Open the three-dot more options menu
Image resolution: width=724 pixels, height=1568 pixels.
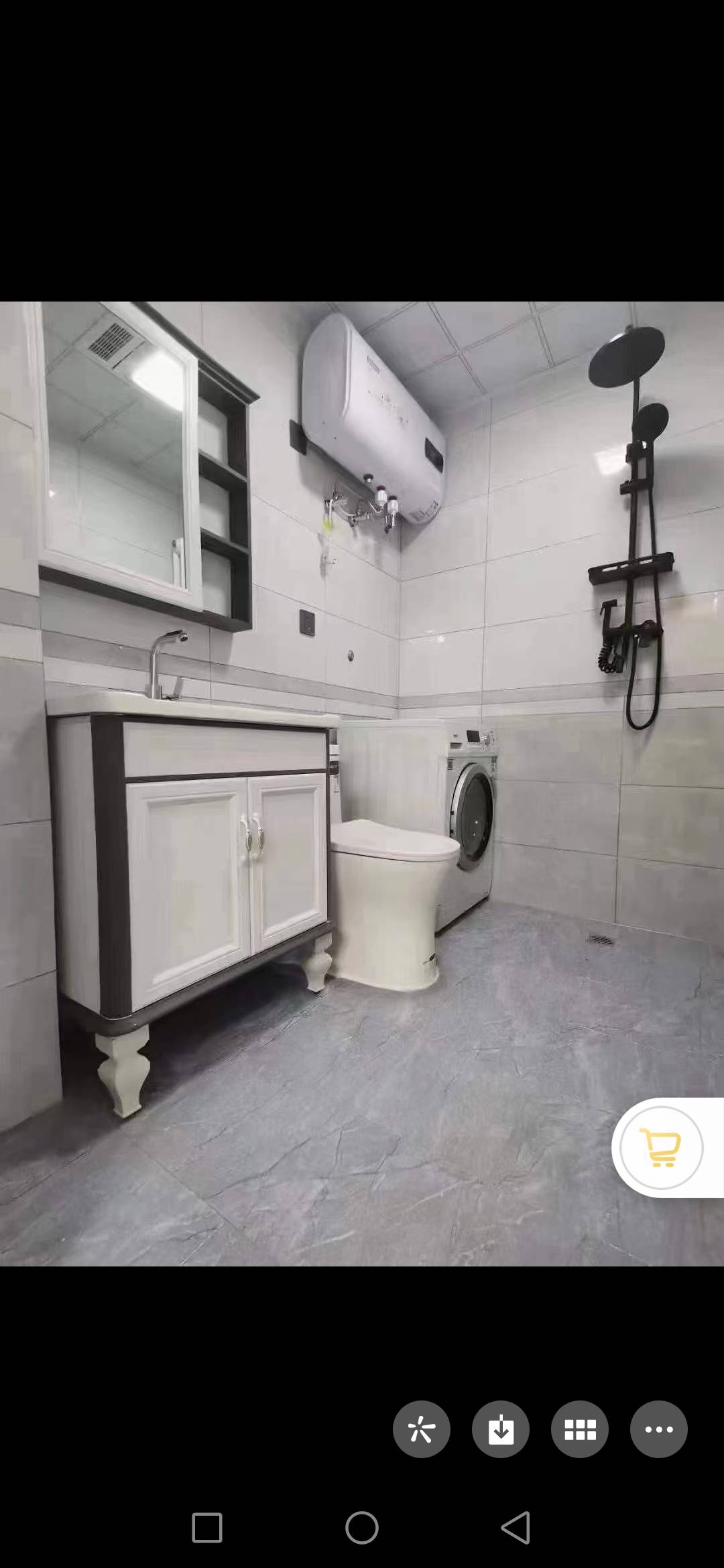pos(659,1429)
